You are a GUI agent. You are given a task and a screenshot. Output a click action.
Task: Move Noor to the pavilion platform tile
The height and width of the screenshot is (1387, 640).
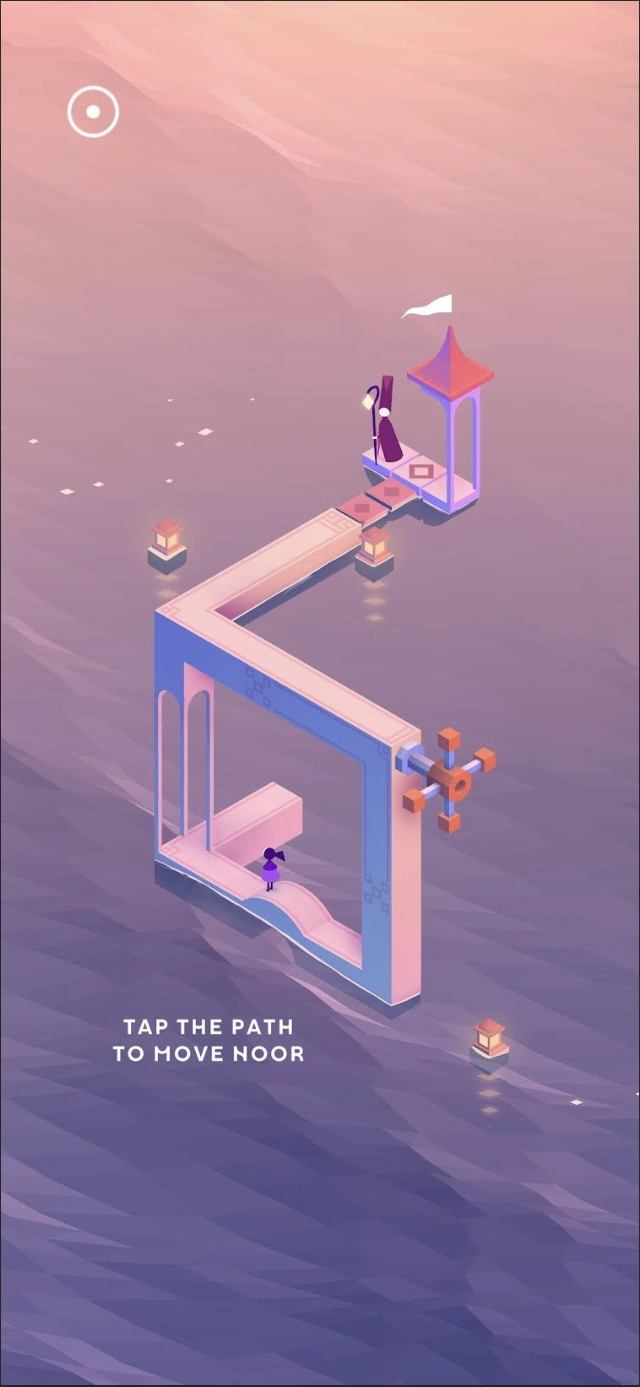point(422,469)
